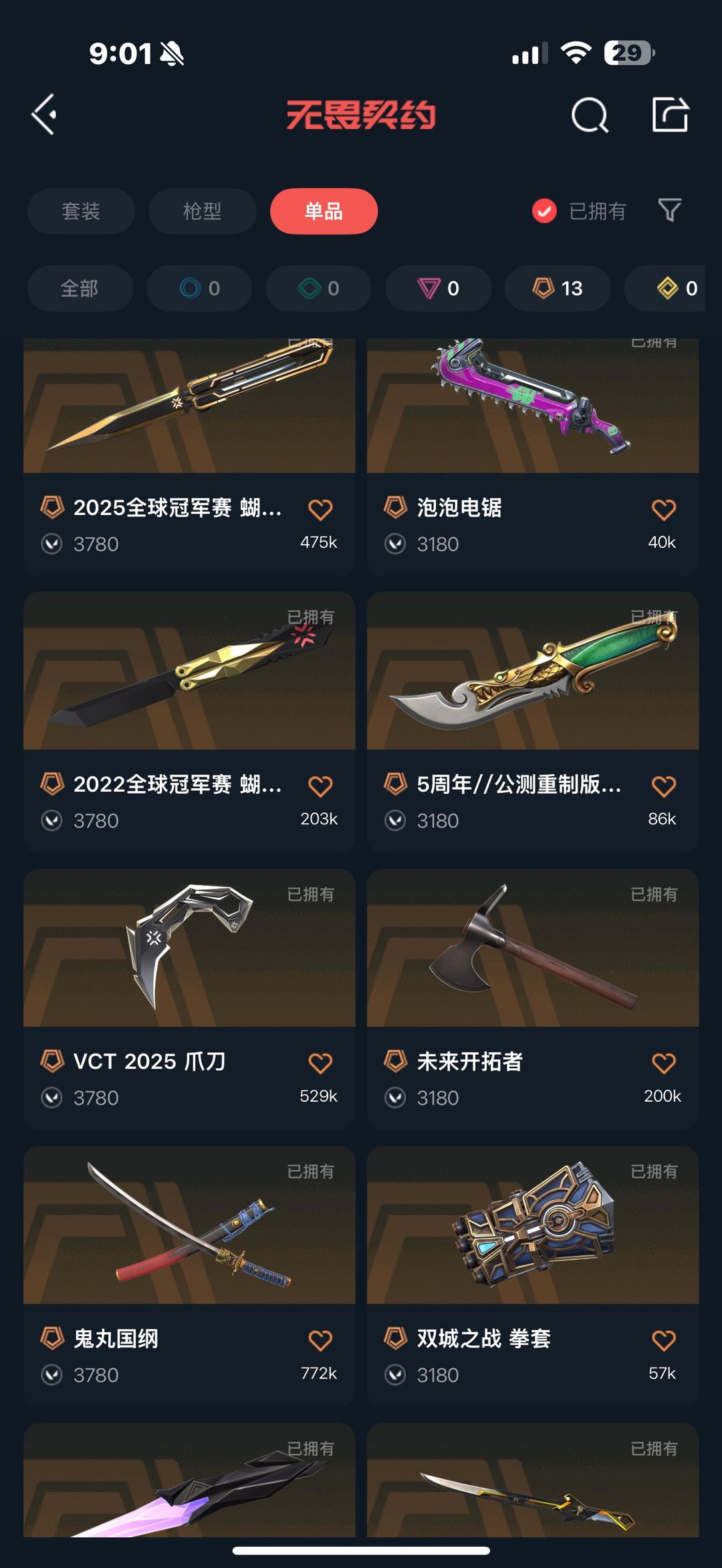Filter by the orange tier chip showing 13
Screen dimensions: 722x1568
(558, 289)
